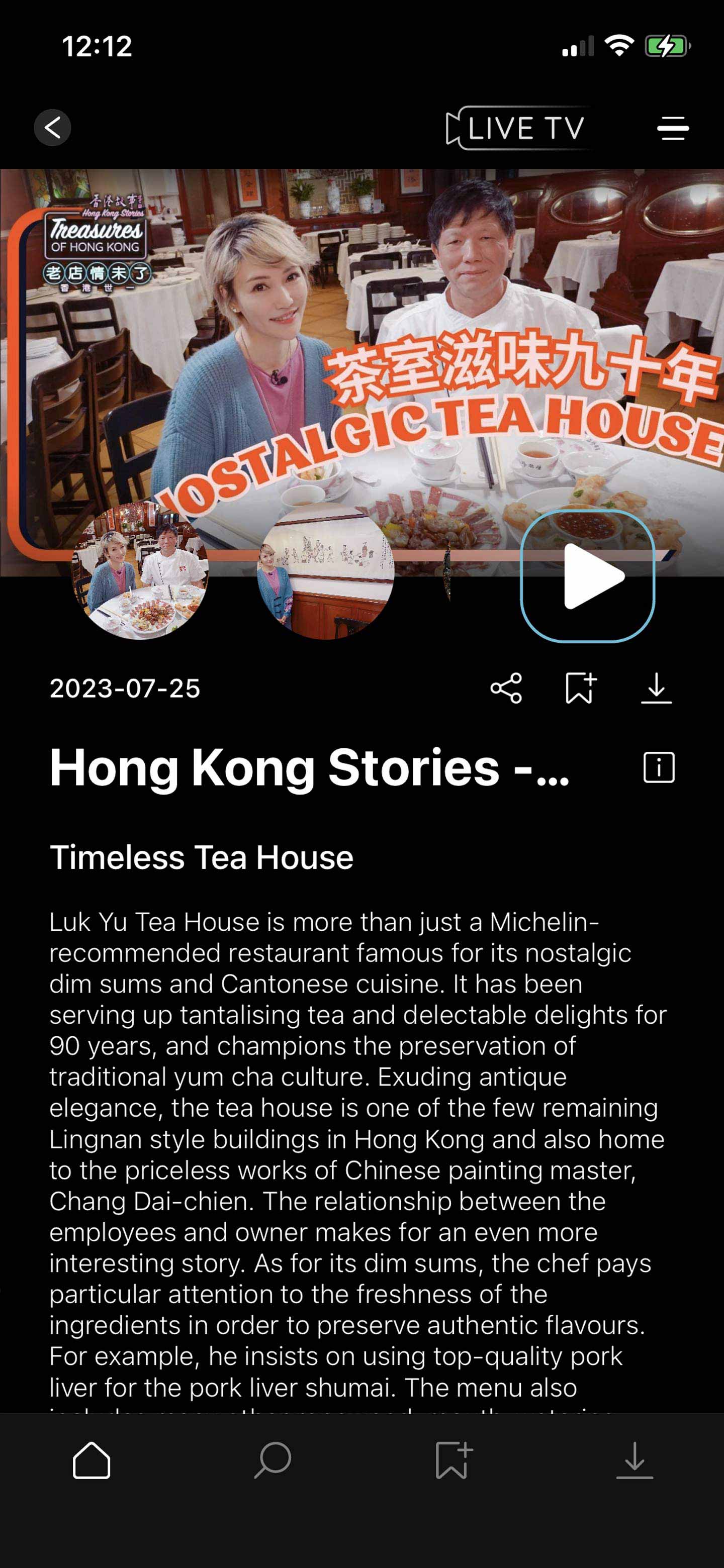Open the bookmarks tab in bottom bar
Viewport: 724px width, 1568px height.
454,1461
